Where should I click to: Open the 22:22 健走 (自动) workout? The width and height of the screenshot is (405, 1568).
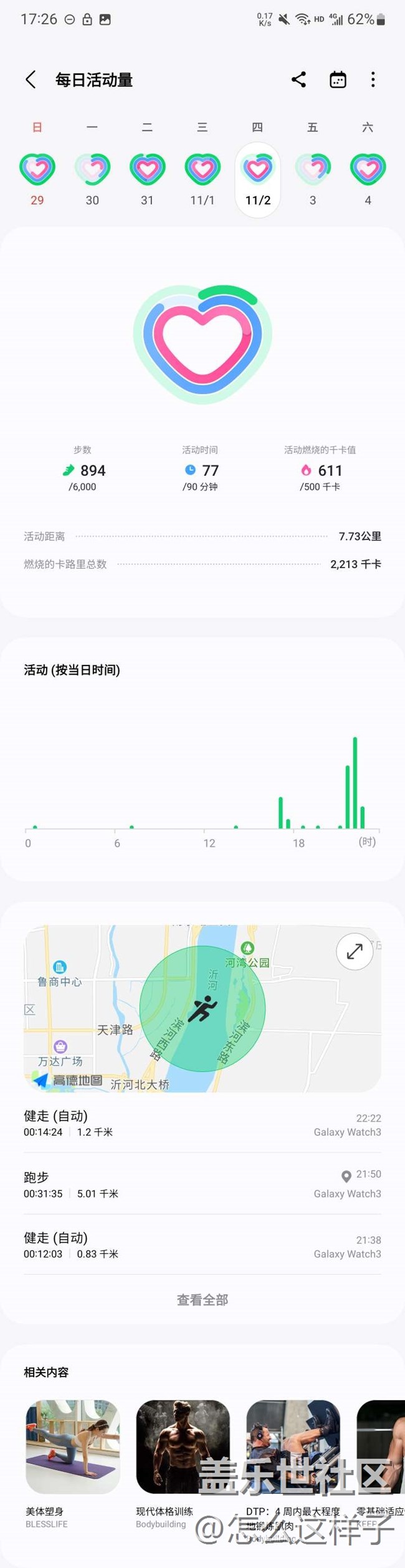[x=202, y=1123]
